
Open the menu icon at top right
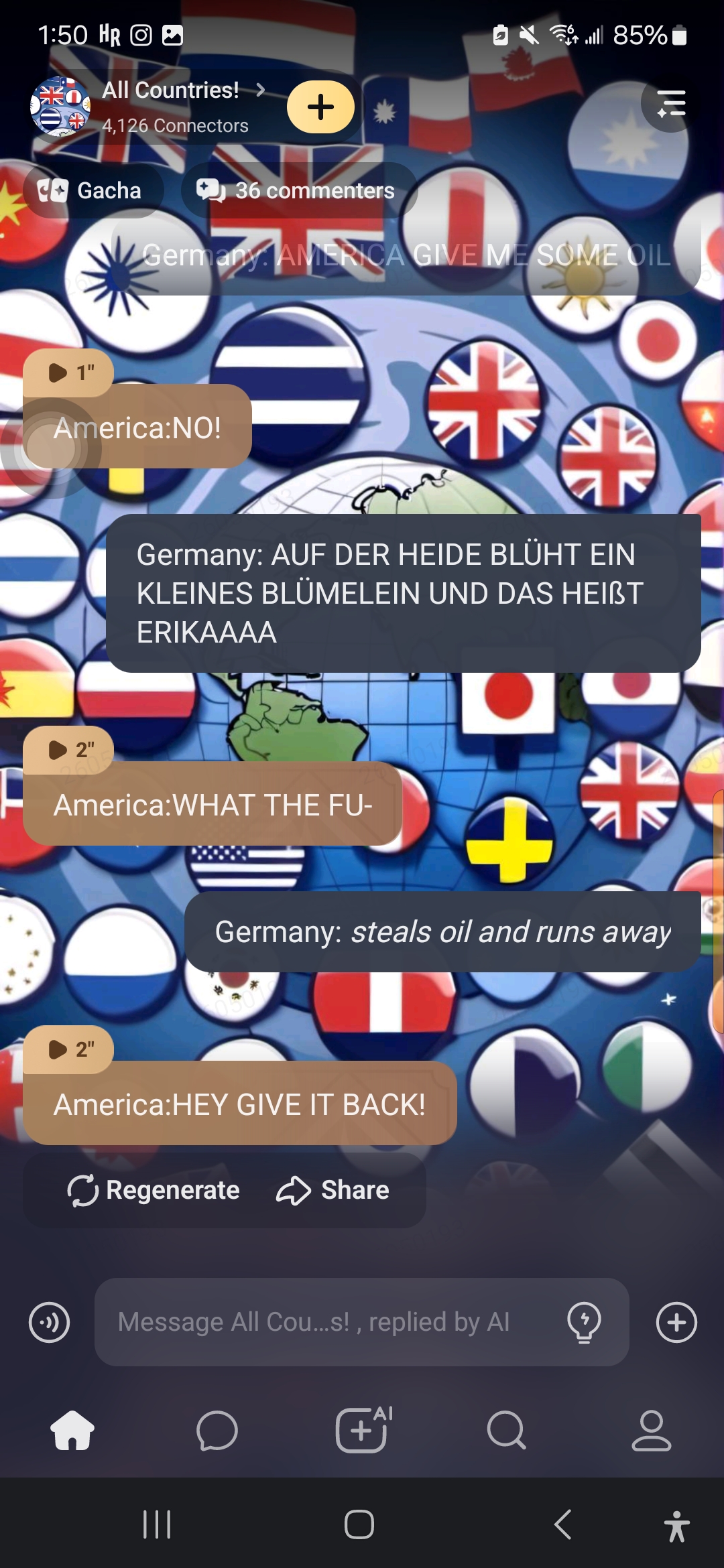click(670, 103)
